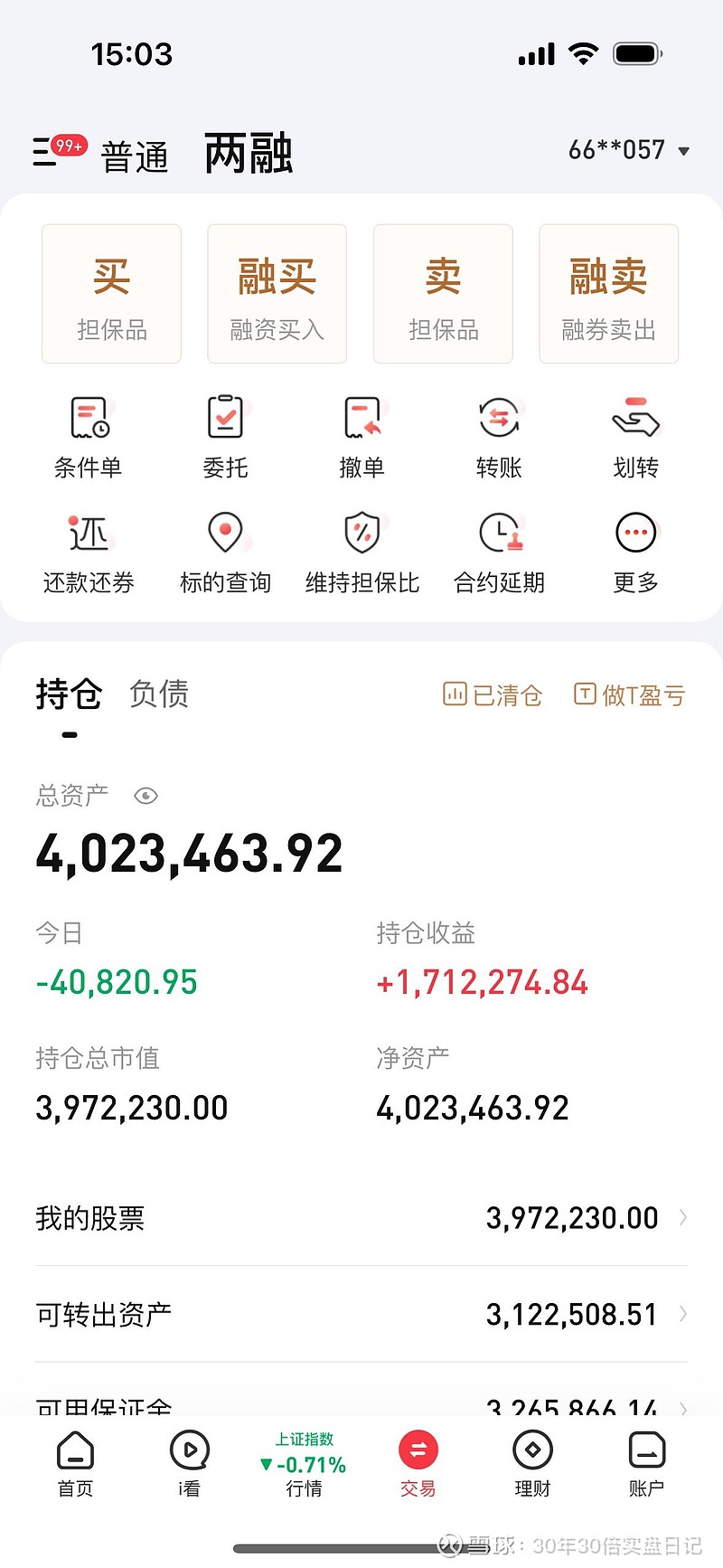Image resolution: width=723 pixels, height=1568 pixels.
Task: Check the 维持担保比 maintenance guarantee ratio
Action: click(x=361, y=552)
